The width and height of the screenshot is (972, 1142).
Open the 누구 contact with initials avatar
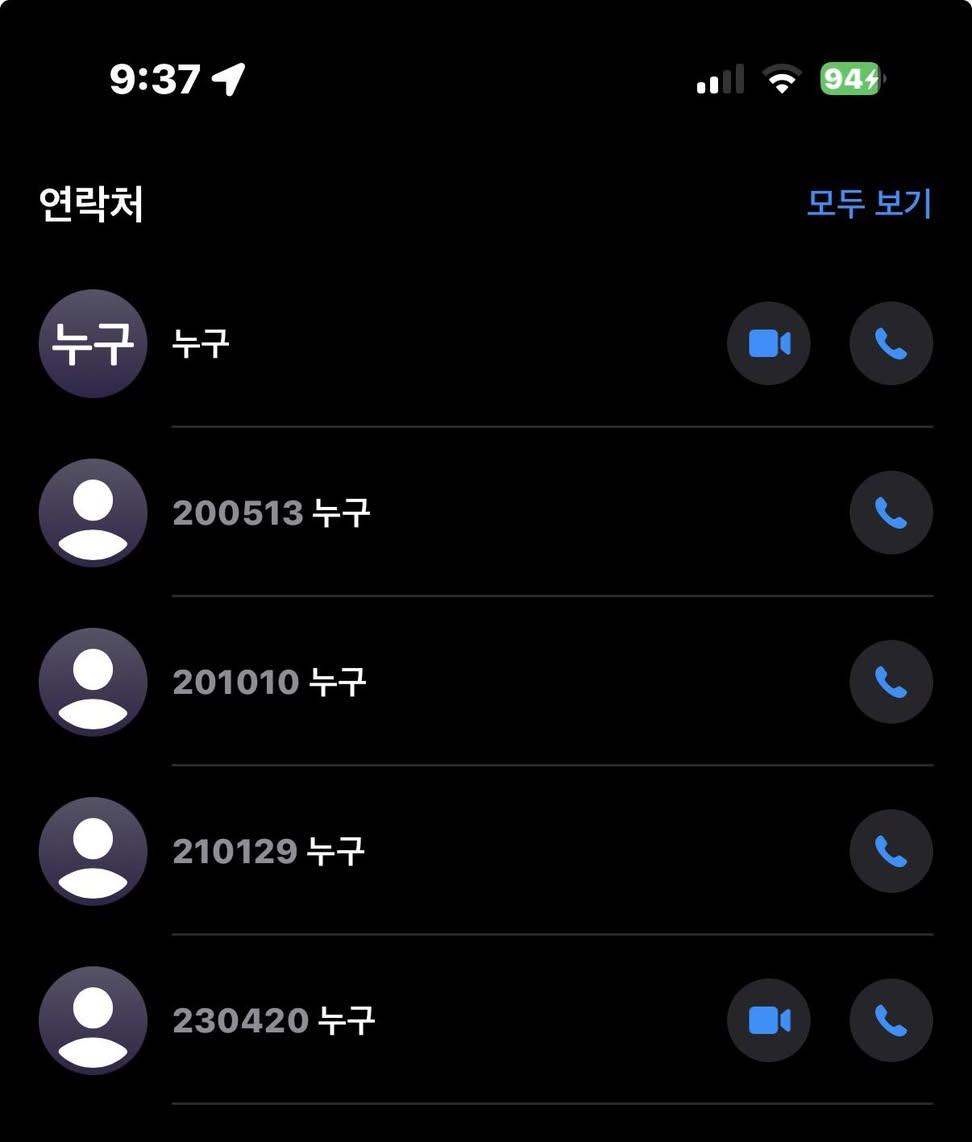pyautogui.click(x=200, y=344)
